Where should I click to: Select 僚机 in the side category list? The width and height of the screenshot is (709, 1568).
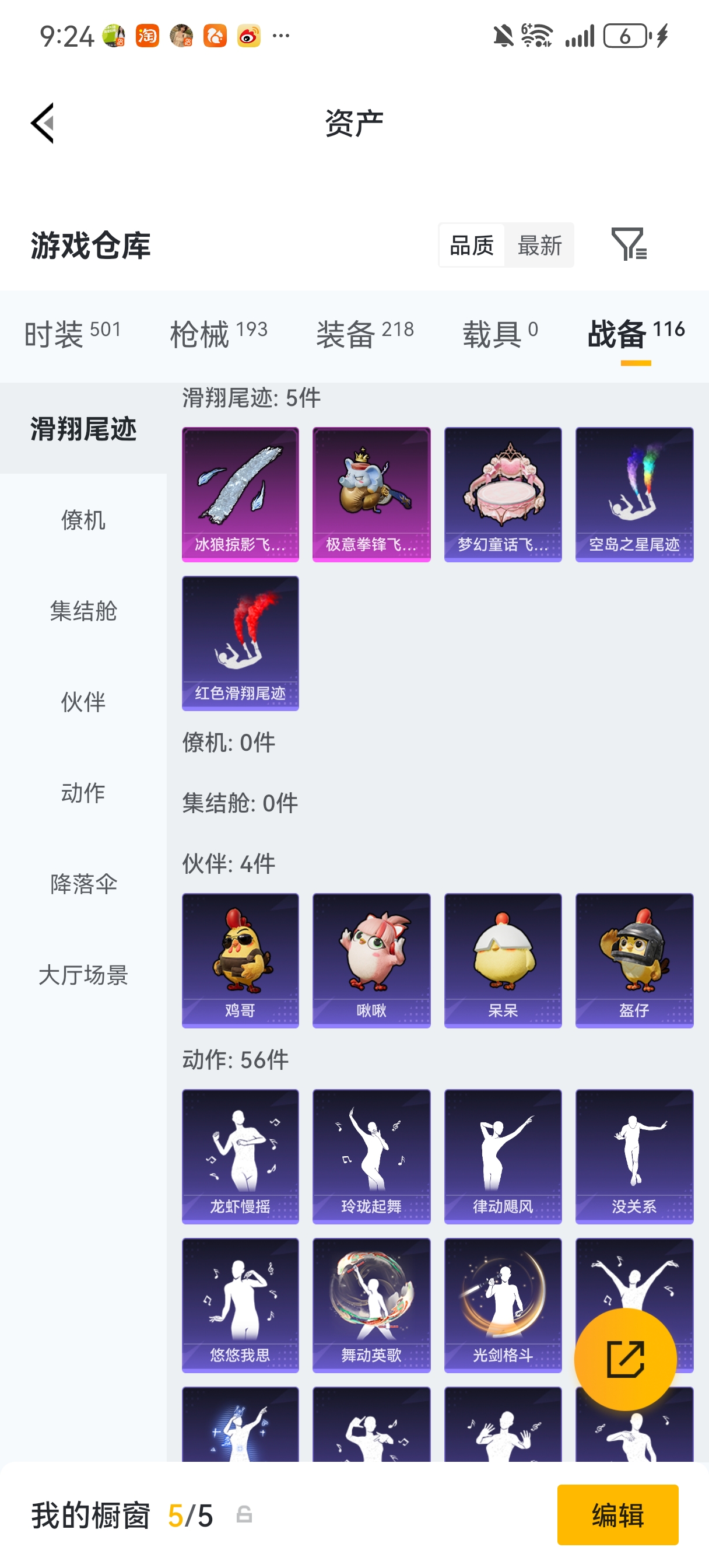83,520
